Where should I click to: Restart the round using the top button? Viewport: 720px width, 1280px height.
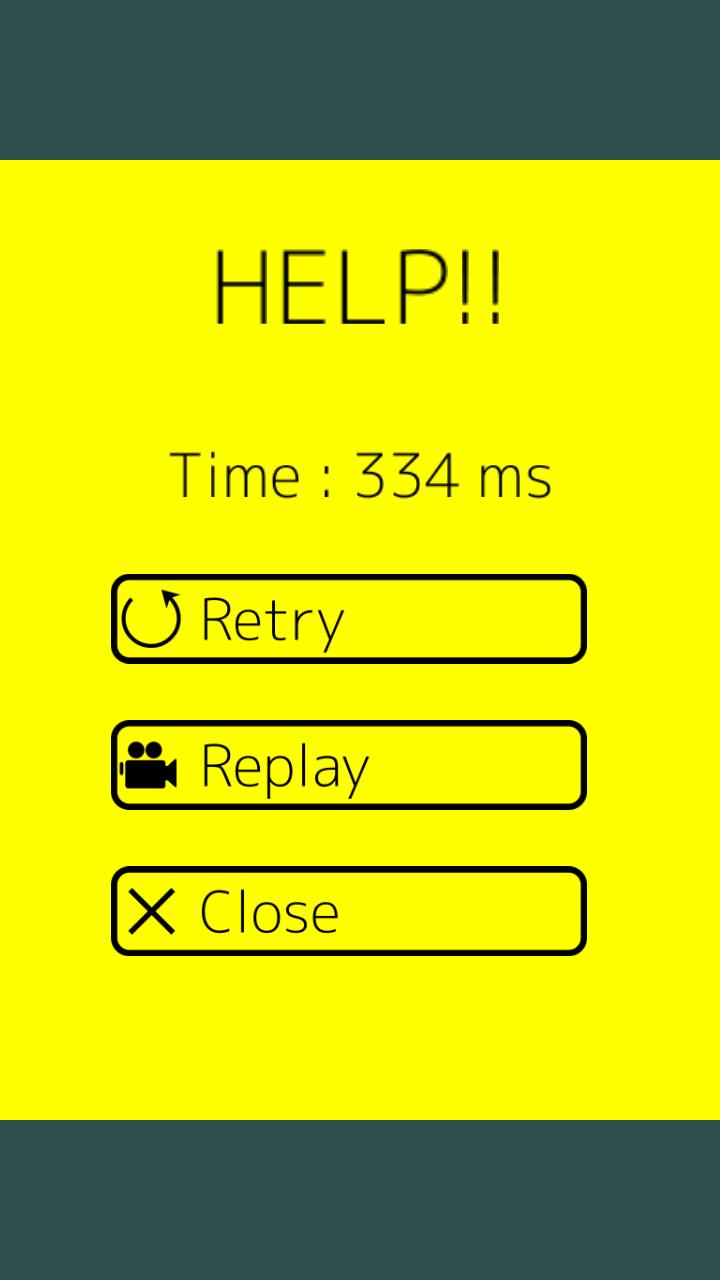point(349,618)
